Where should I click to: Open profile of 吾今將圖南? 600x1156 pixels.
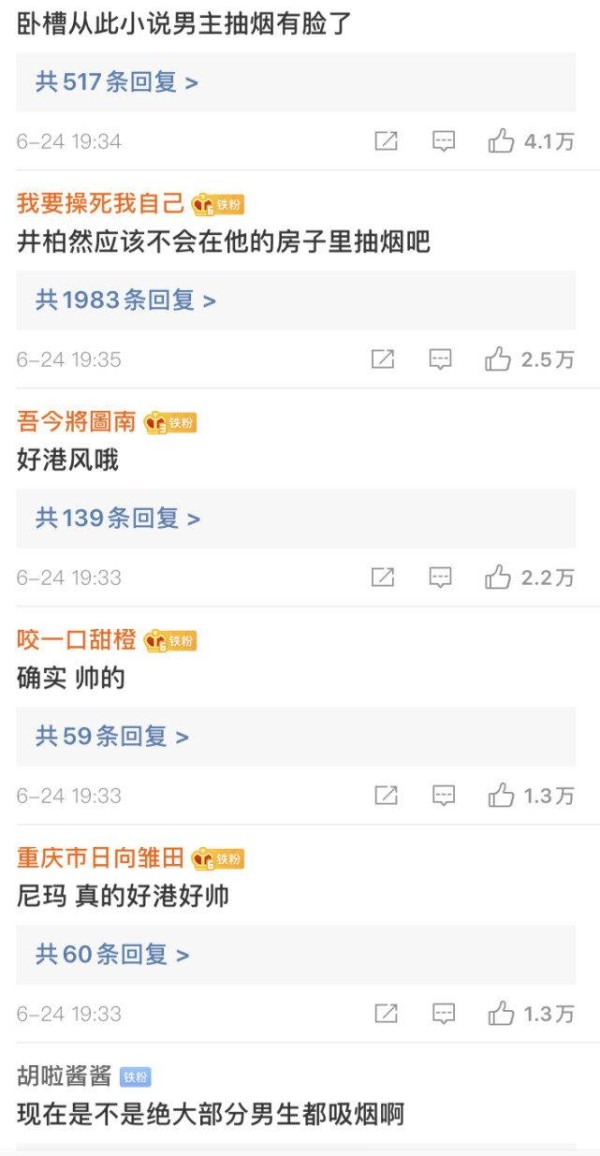point(76,422)
